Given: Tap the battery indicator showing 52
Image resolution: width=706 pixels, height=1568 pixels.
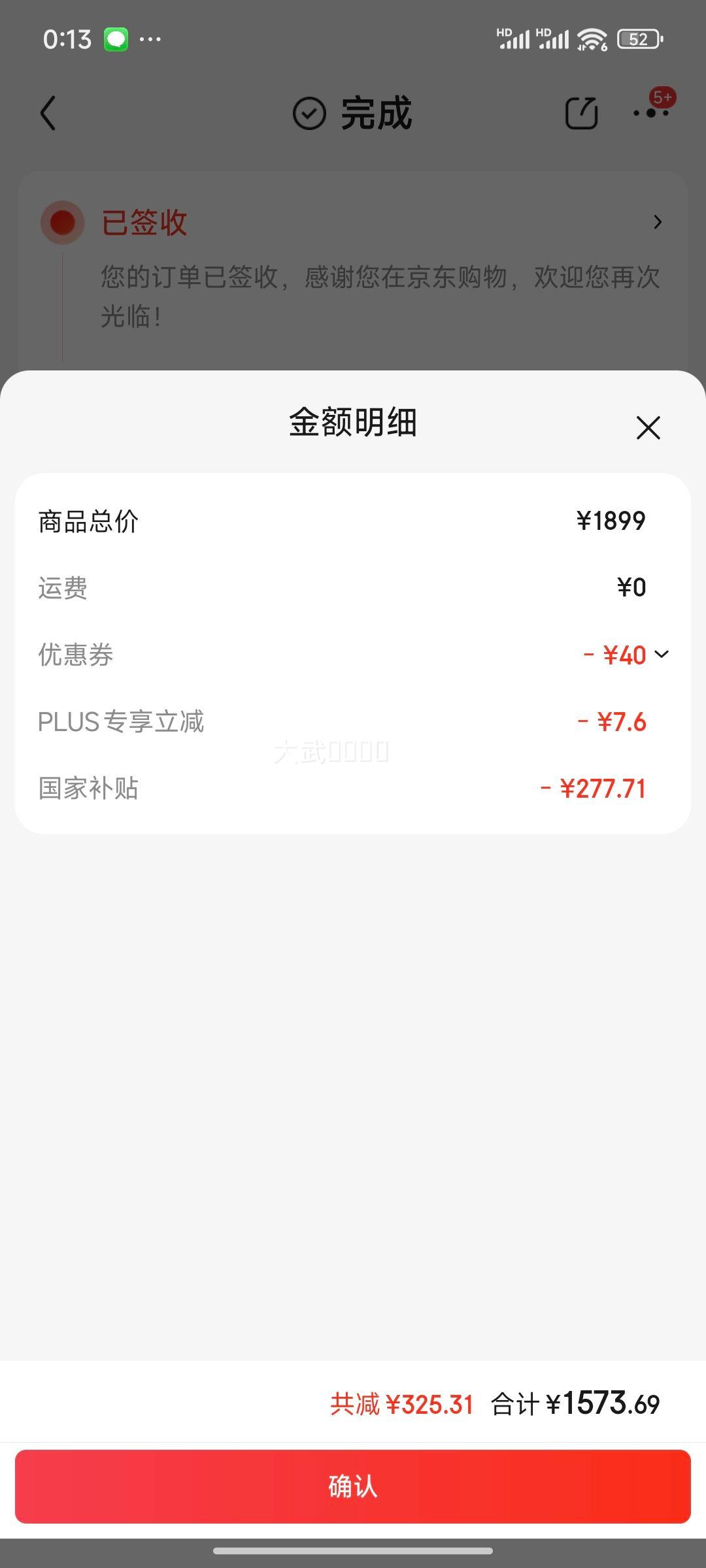Looking at the screenshot, I should pyautogui.click(x=637, y=39).
